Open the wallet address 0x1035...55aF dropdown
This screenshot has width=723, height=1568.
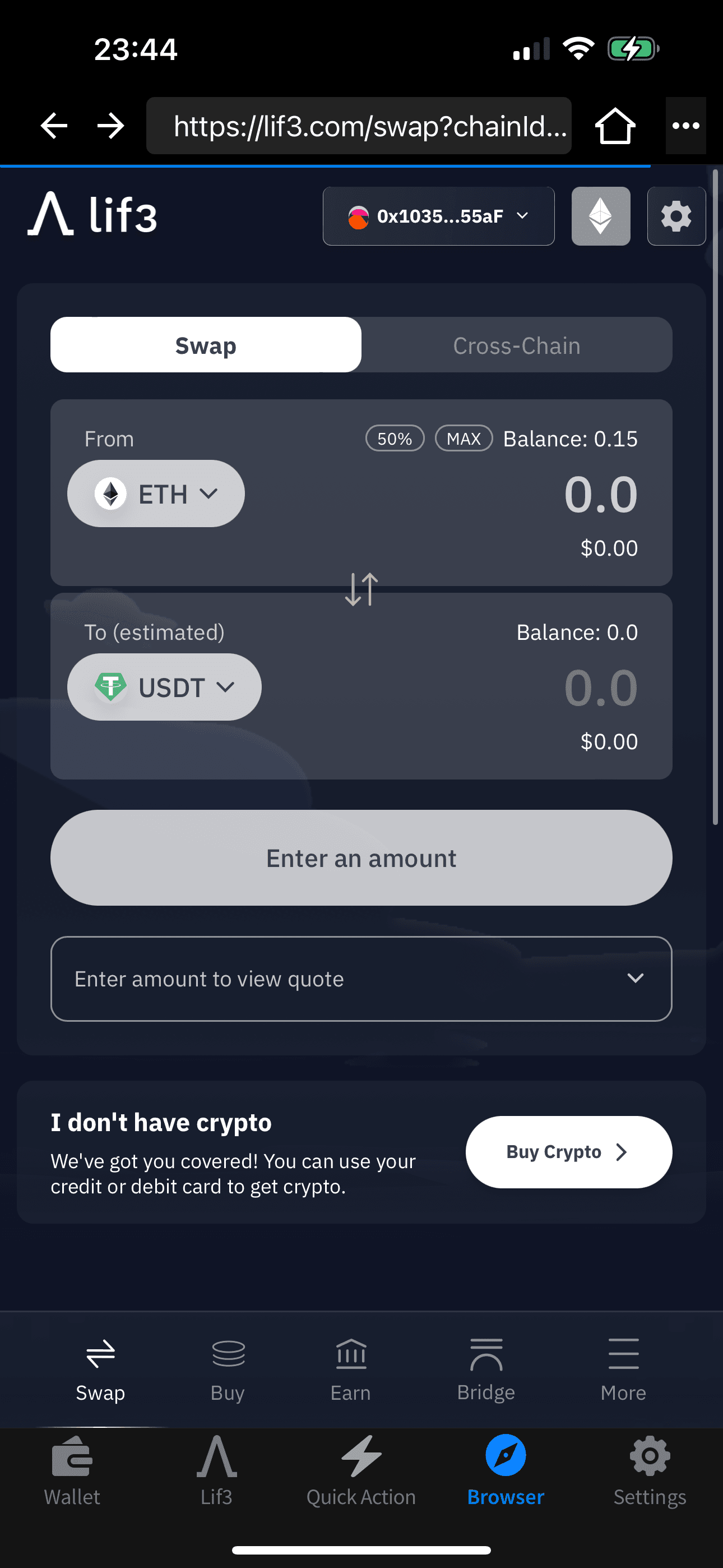click(438, 216)
